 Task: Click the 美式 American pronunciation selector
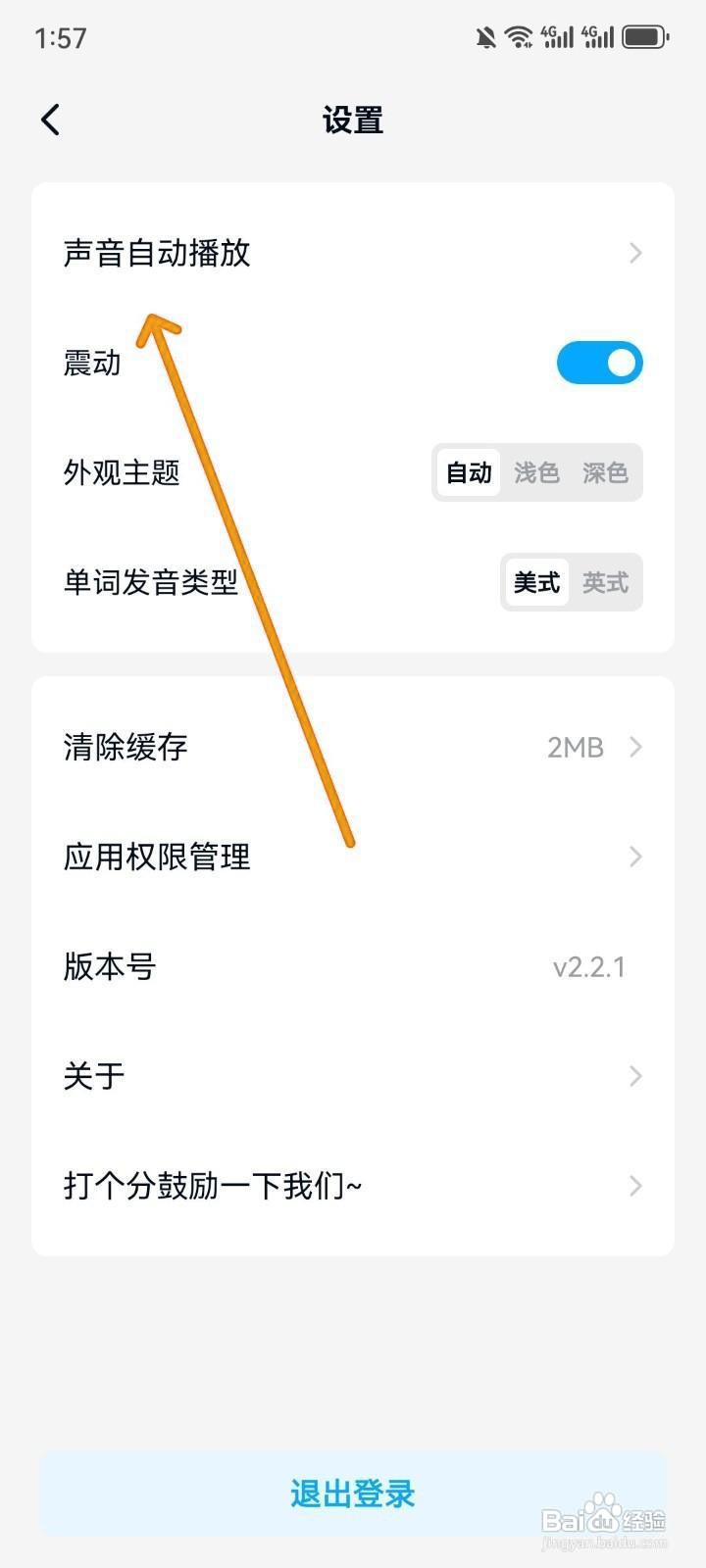(x=536, y=583)
